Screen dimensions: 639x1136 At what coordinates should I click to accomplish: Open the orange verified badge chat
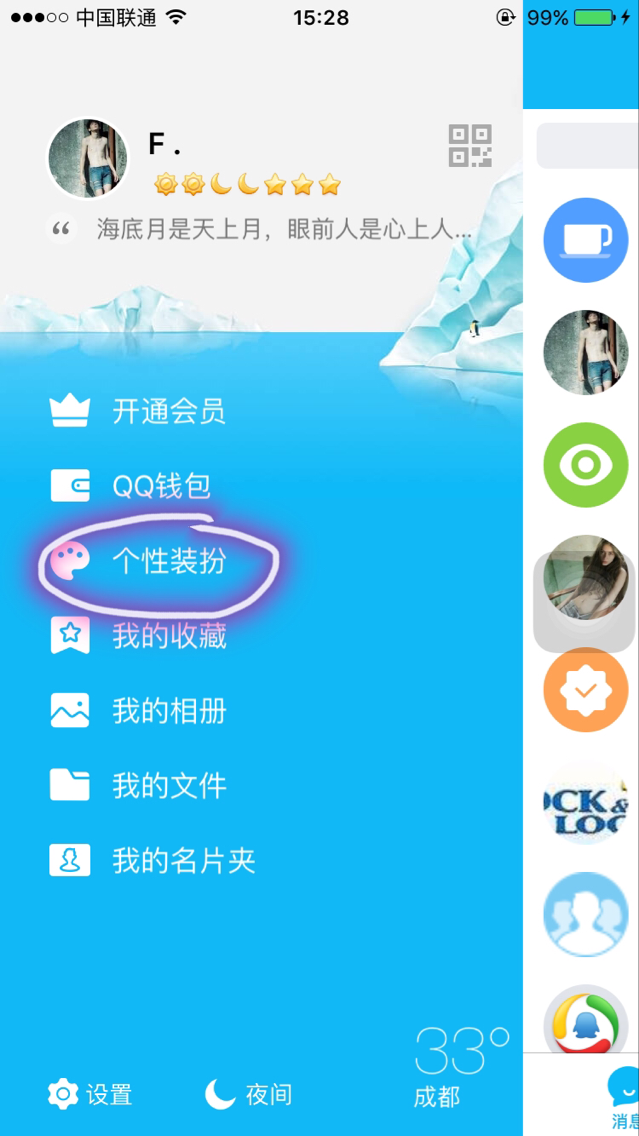pos(585,690)
